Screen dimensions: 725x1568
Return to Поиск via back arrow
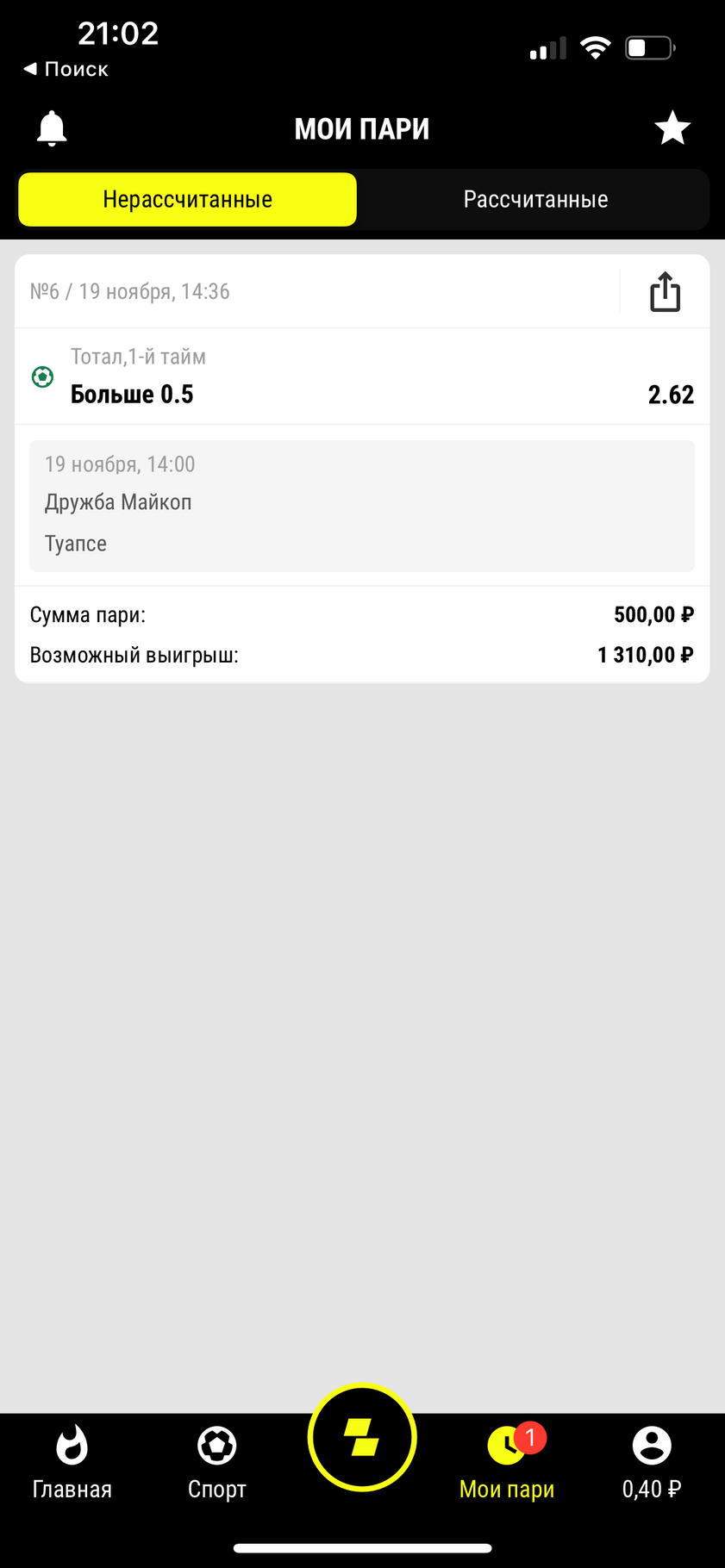[x=66, y=69]
